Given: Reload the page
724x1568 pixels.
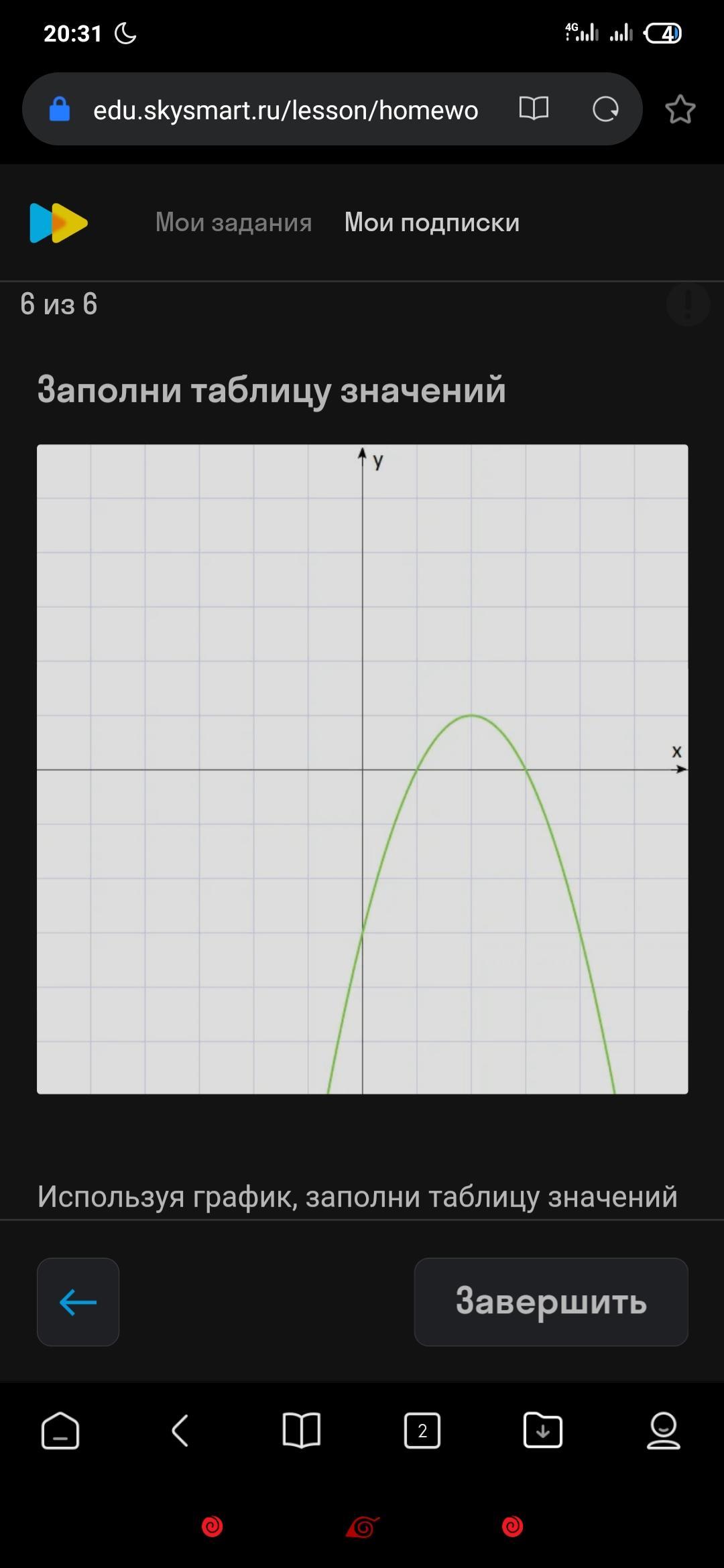Looking at the screenshot, I should [605, 109].
